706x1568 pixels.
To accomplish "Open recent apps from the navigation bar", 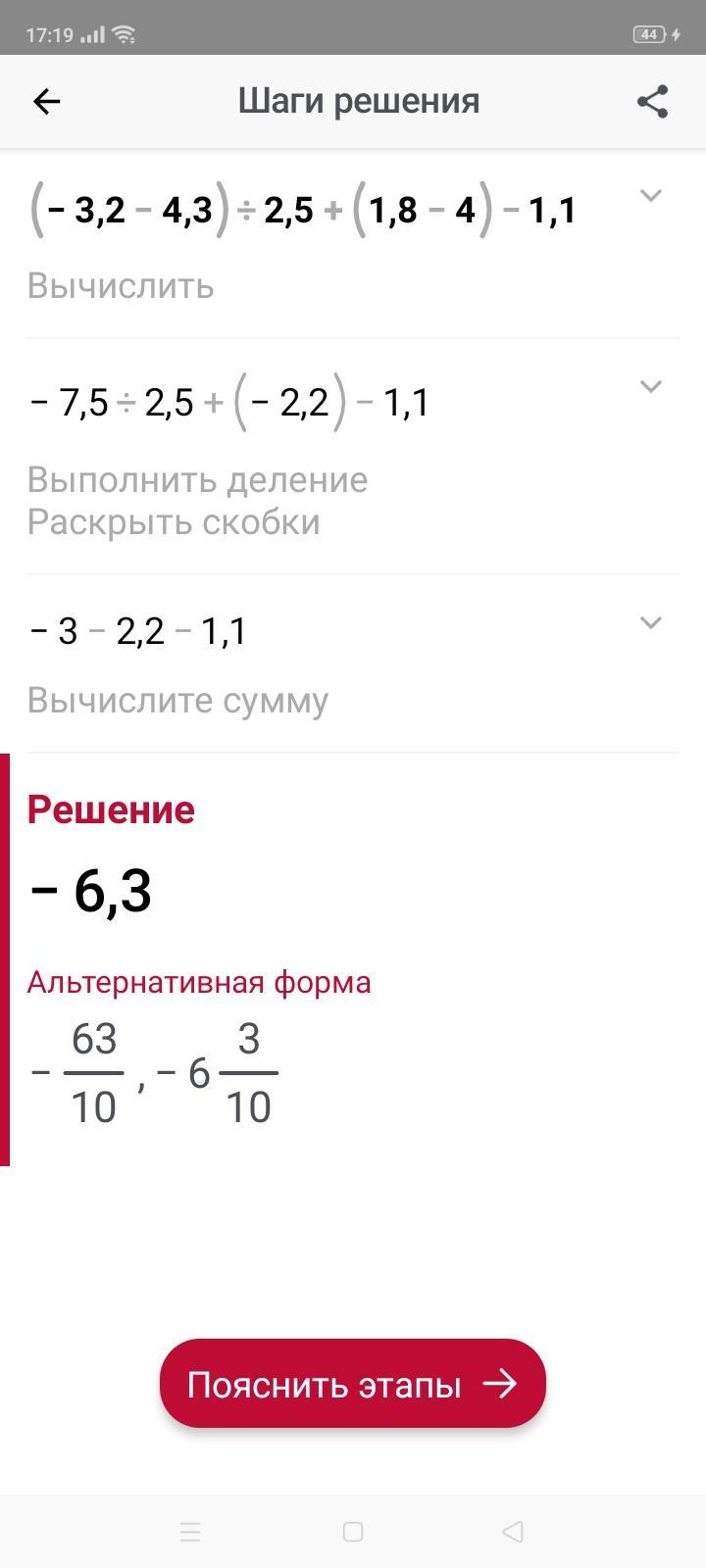I will [x=190, y=1532].
